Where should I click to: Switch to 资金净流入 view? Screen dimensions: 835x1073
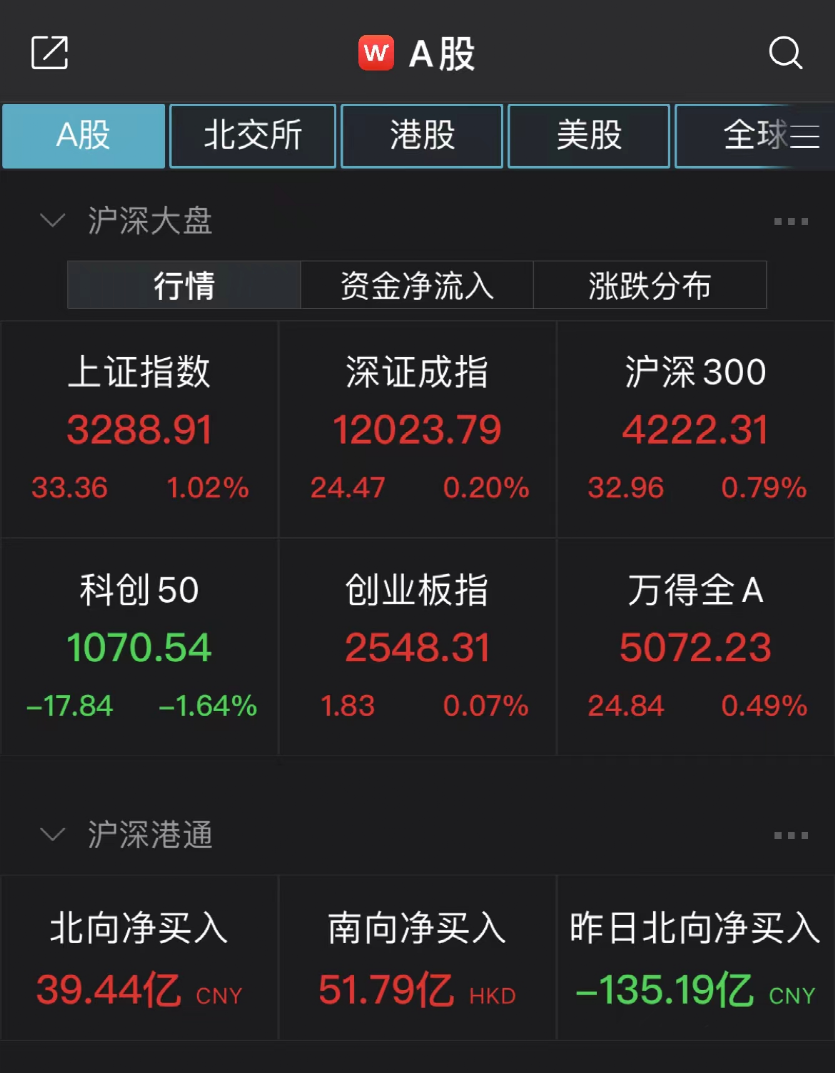[x=417, y=285]
